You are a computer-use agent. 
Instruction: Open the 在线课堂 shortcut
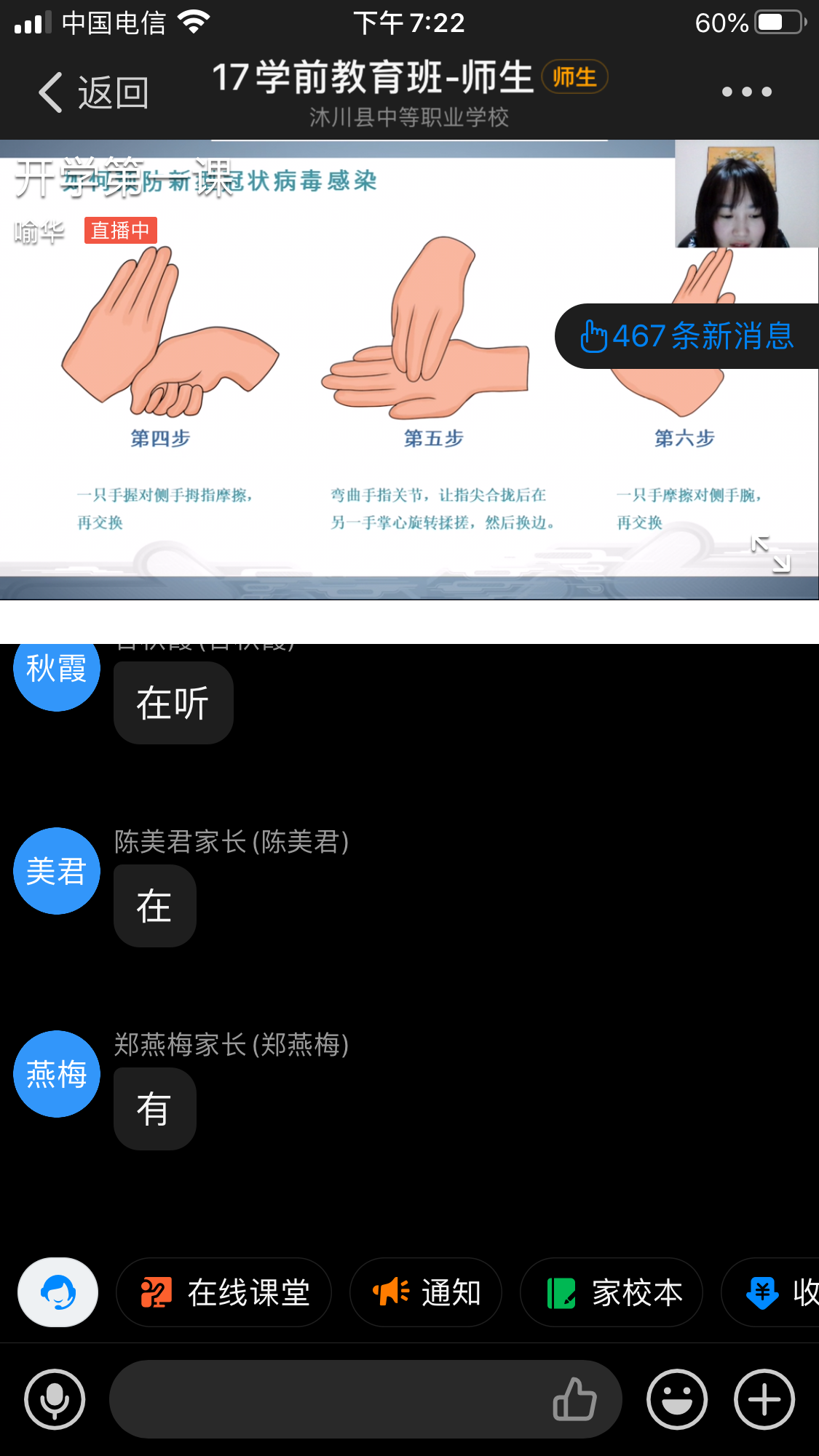(x=224, y=1292)
